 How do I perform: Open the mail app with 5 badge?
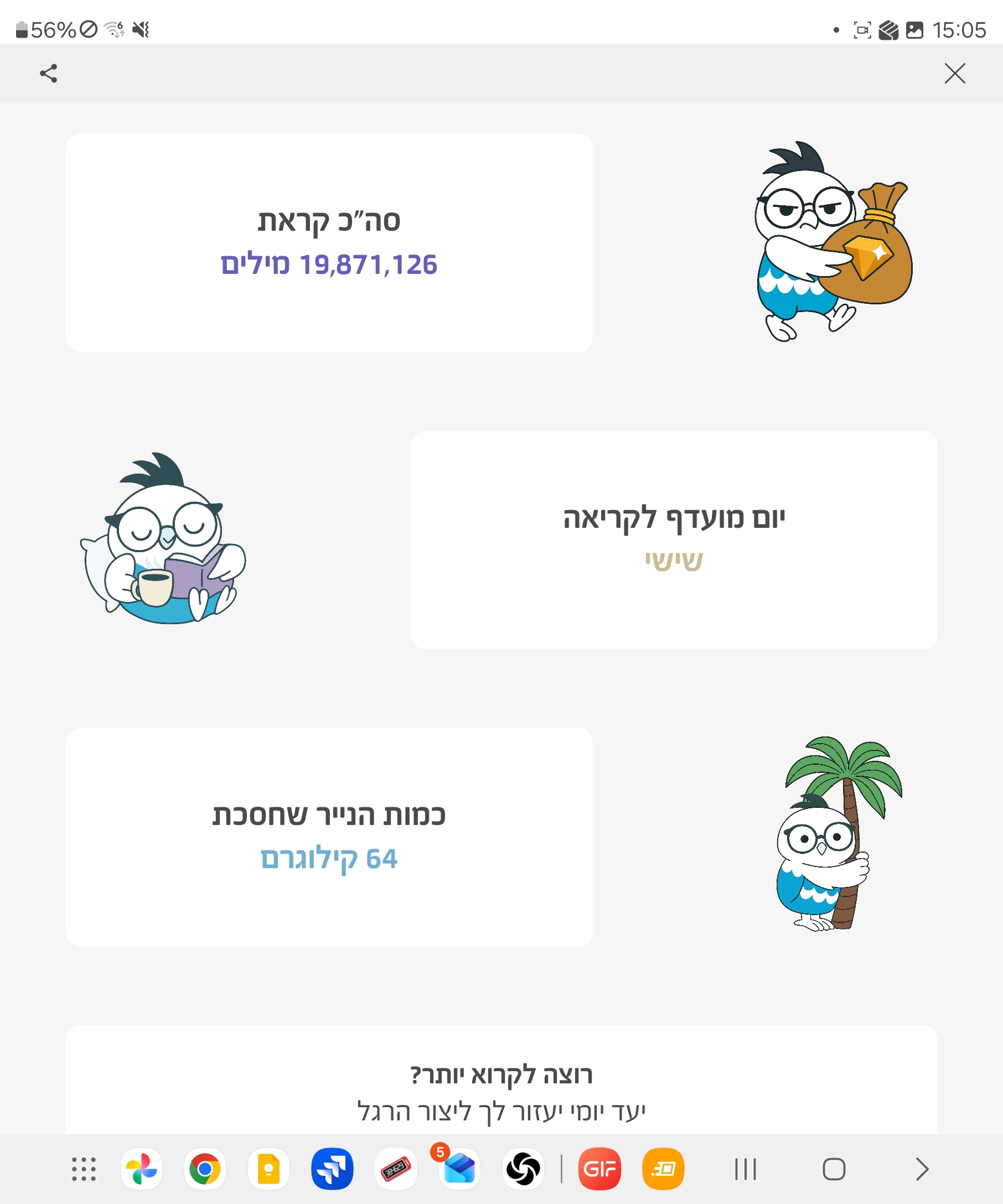[x=459, y=1169]
